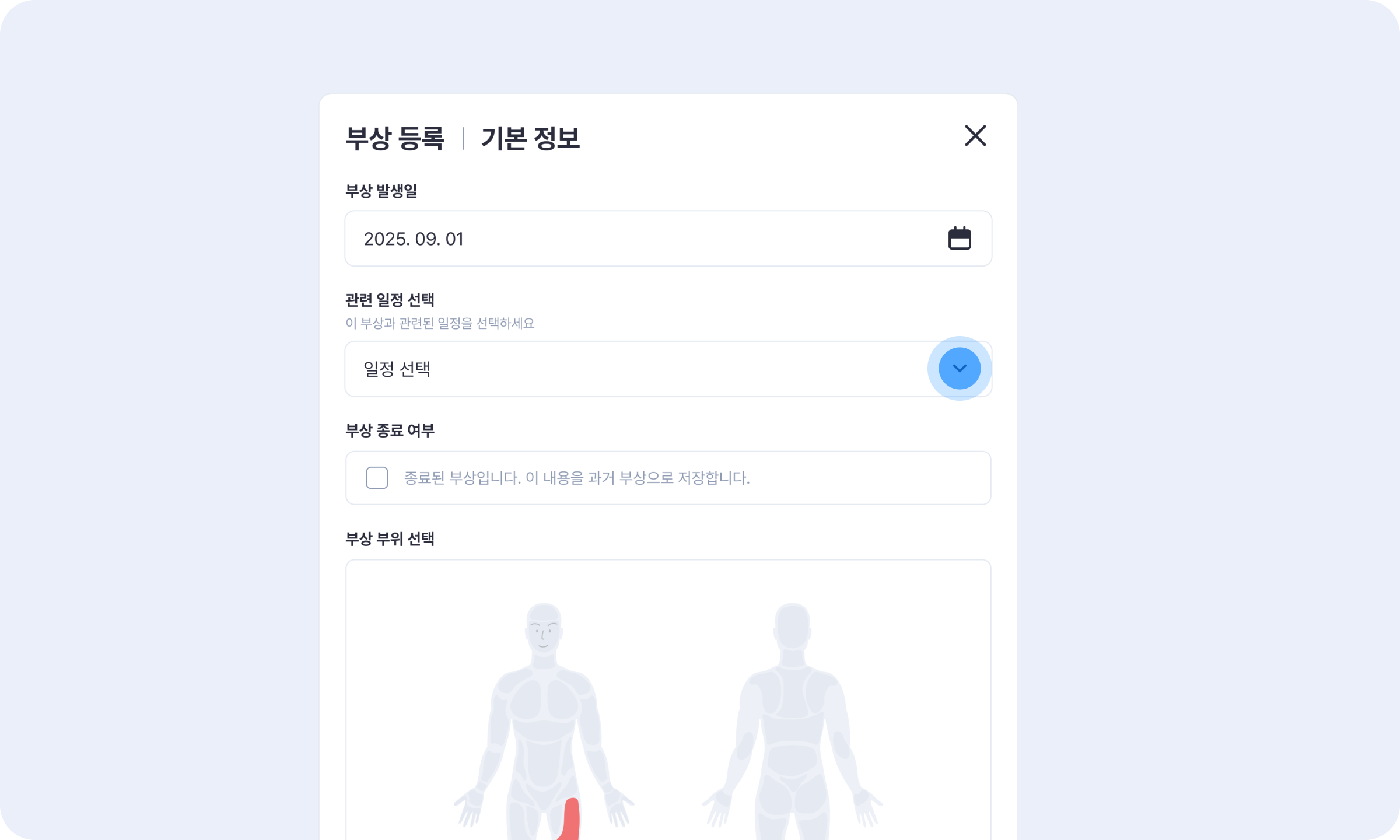Viewport: 1400px width, 840px height.
Task: Check the 종료된 부상입니다 checkbox
Action: point(377,478)
